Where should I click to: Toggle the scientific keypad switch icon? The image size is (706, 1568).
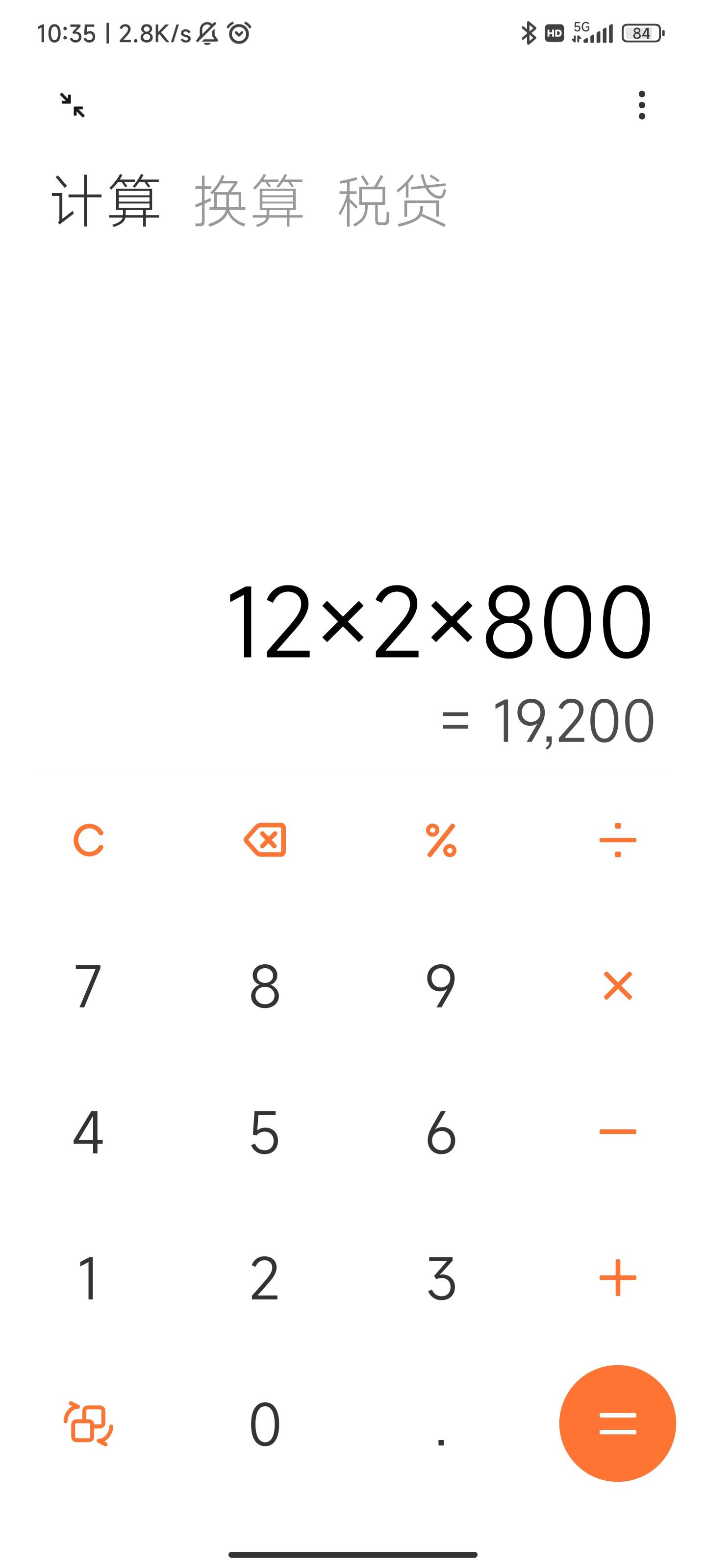pyautogui.click(x=88, y=1423)
